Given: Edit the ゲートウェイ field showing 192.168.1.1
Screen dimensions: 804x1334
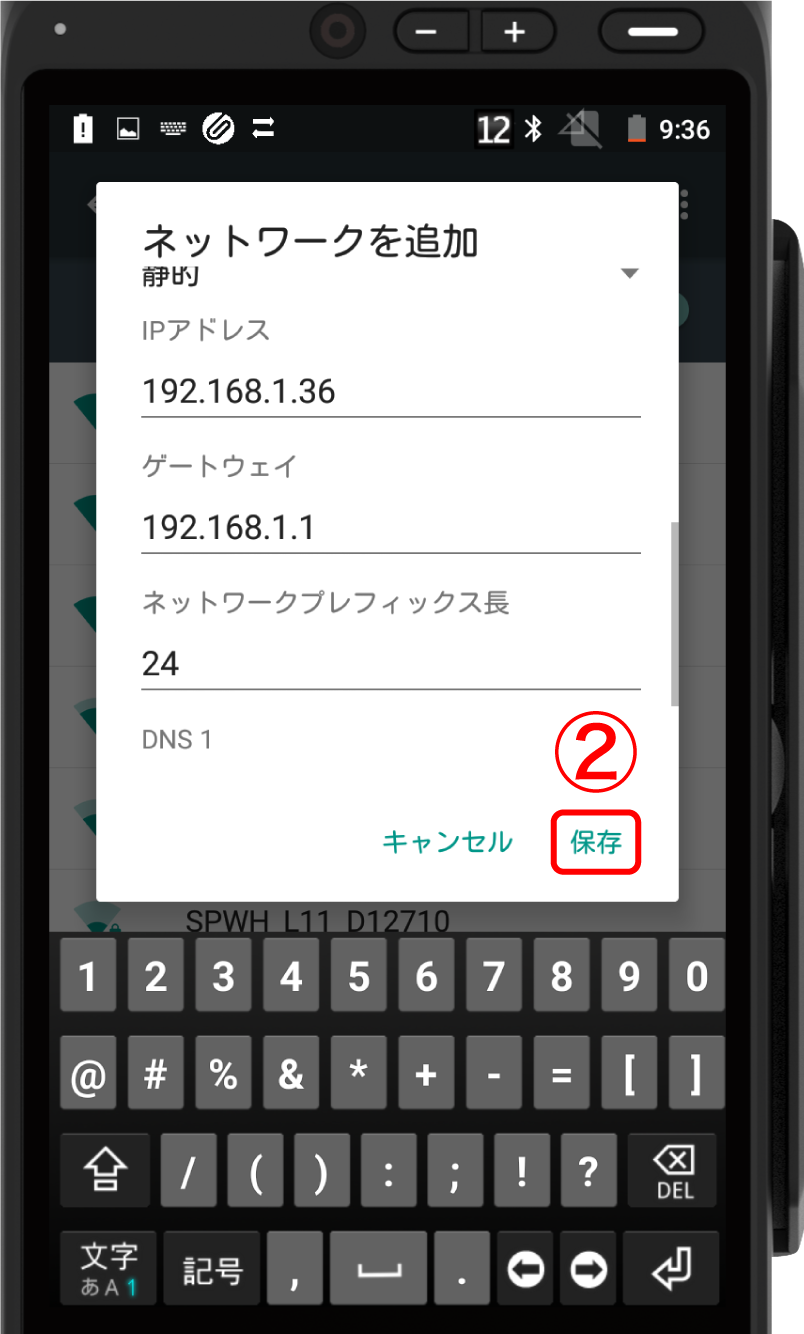Looking at the screenshot, I should click(x=390, y=527).
